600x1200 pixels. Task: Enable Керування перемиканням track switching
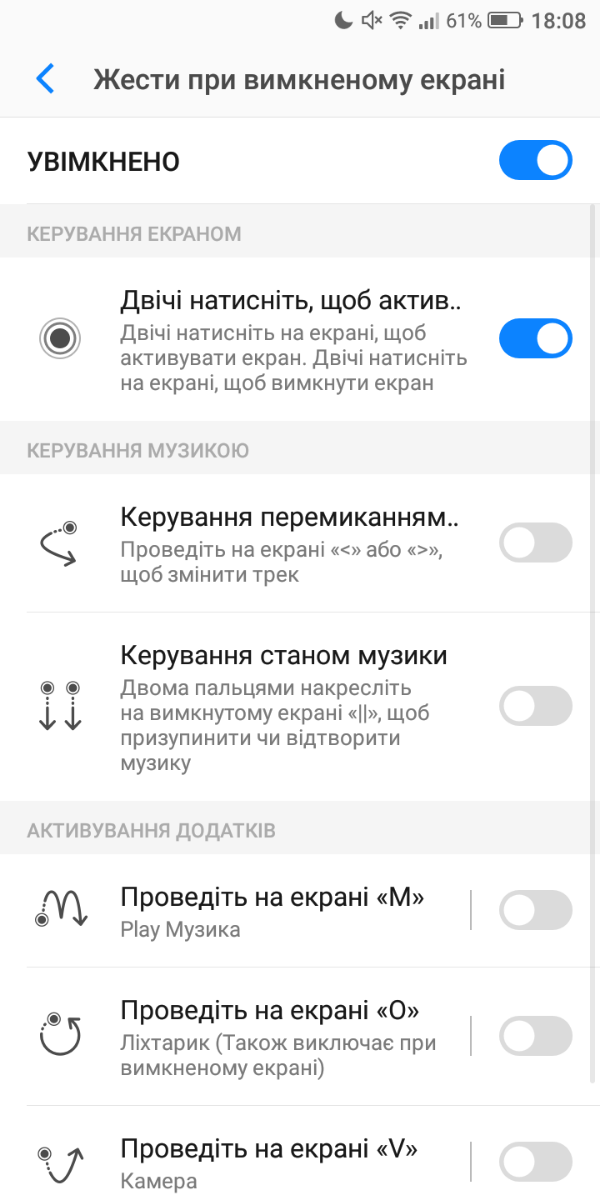[x=536, y=543]
